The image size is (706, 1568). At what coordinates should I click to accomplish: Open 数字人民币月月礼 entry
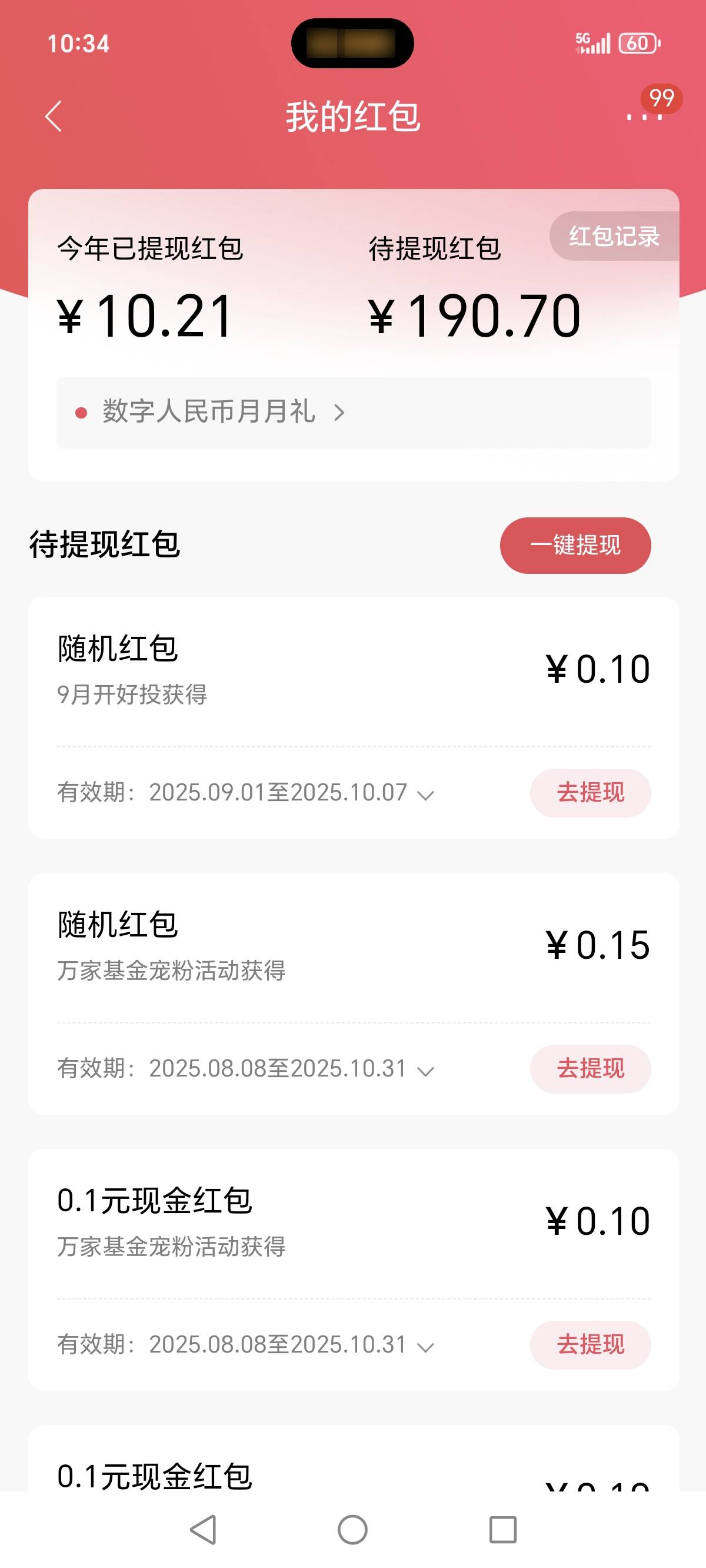(x=354, y=412)
